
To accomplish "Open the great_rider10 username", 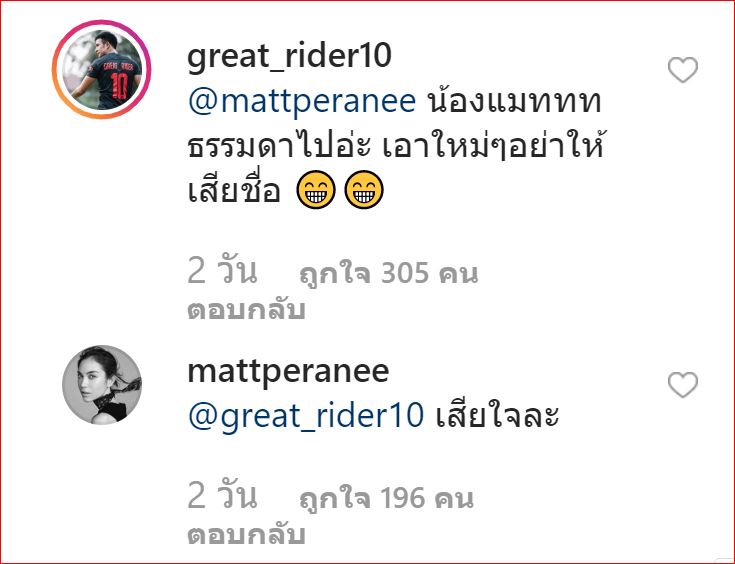I will pyautogui.click(x=289, y=57).
